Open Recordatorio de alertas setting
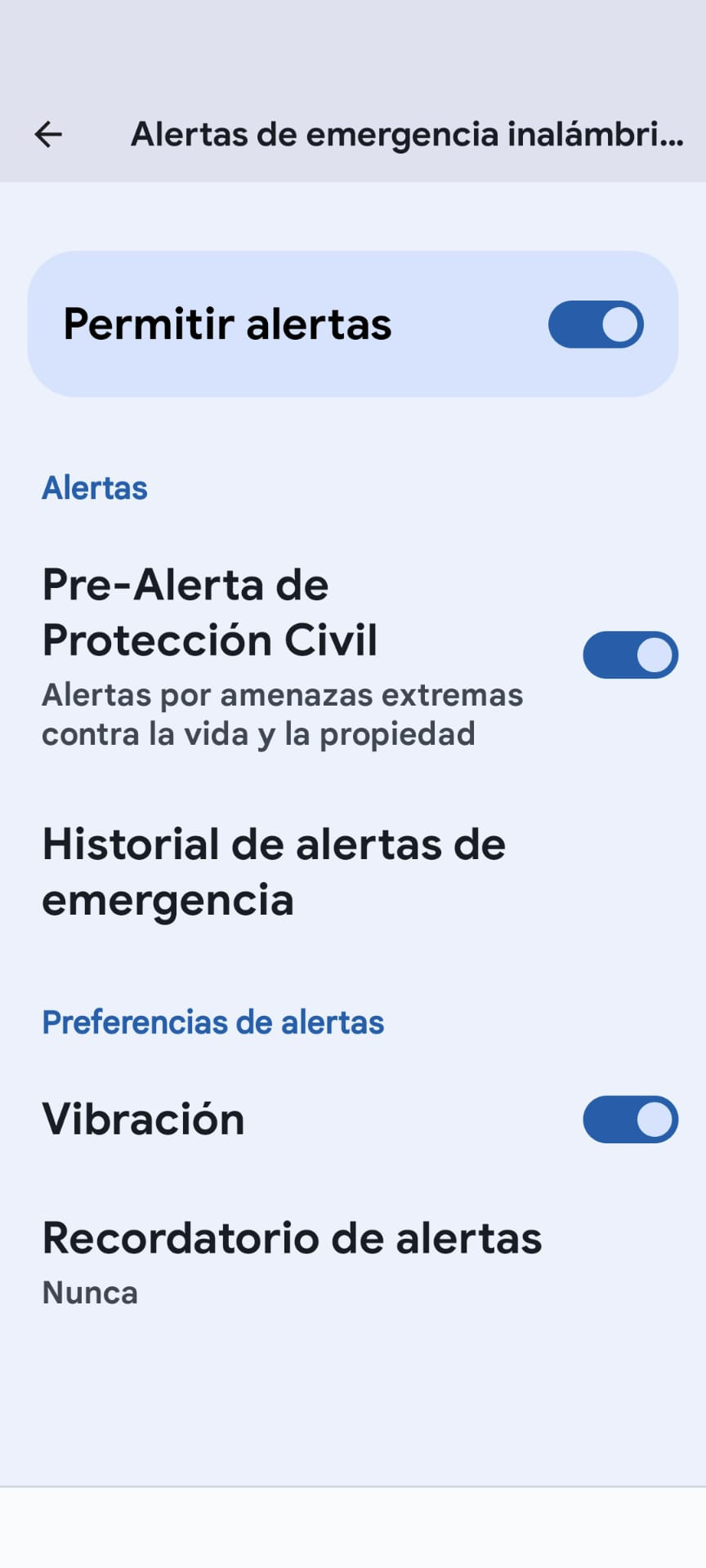 (x=292, y=1262)
